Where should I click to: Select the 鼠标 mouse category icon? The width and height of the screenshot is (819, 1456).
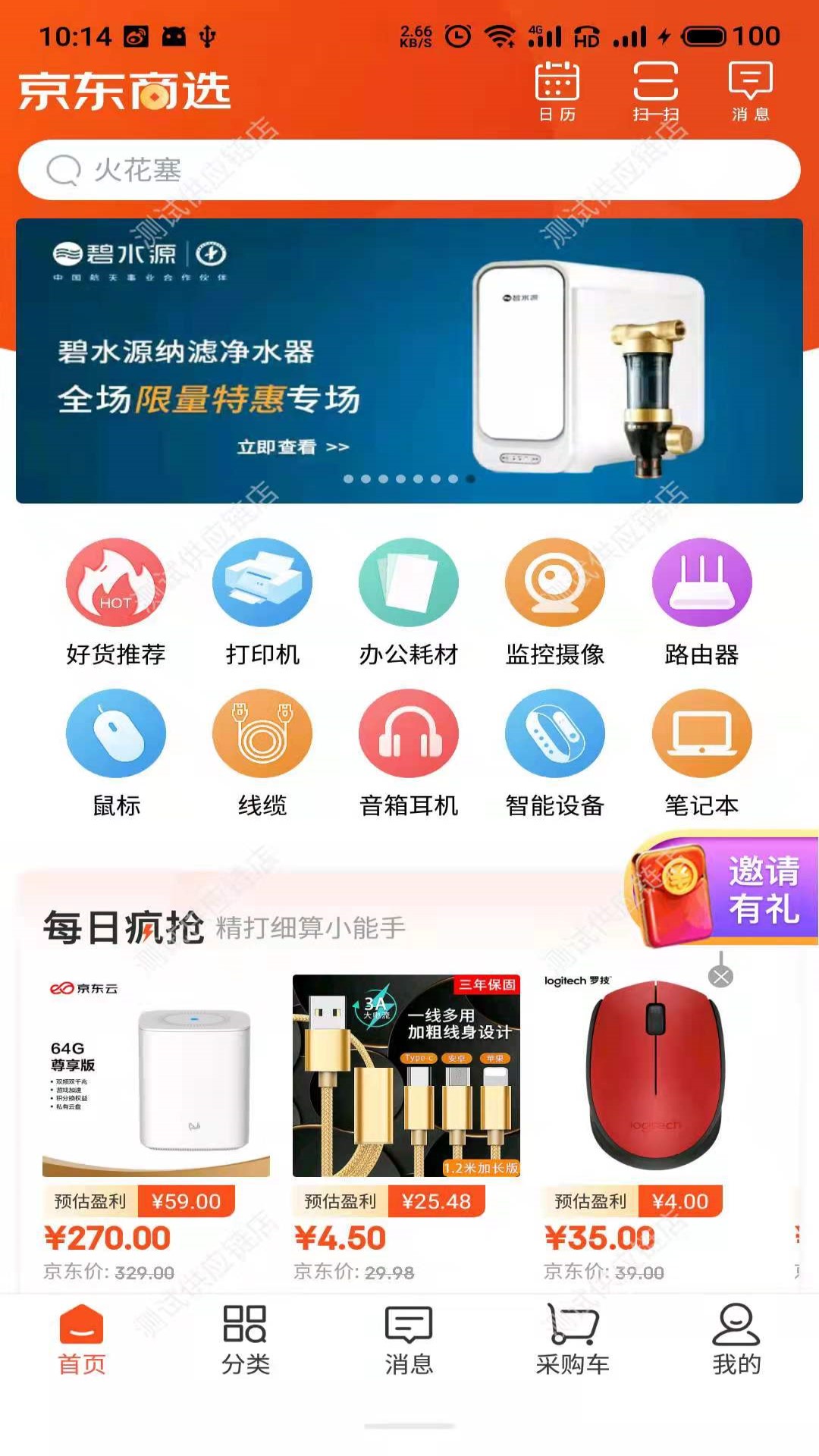115,734
